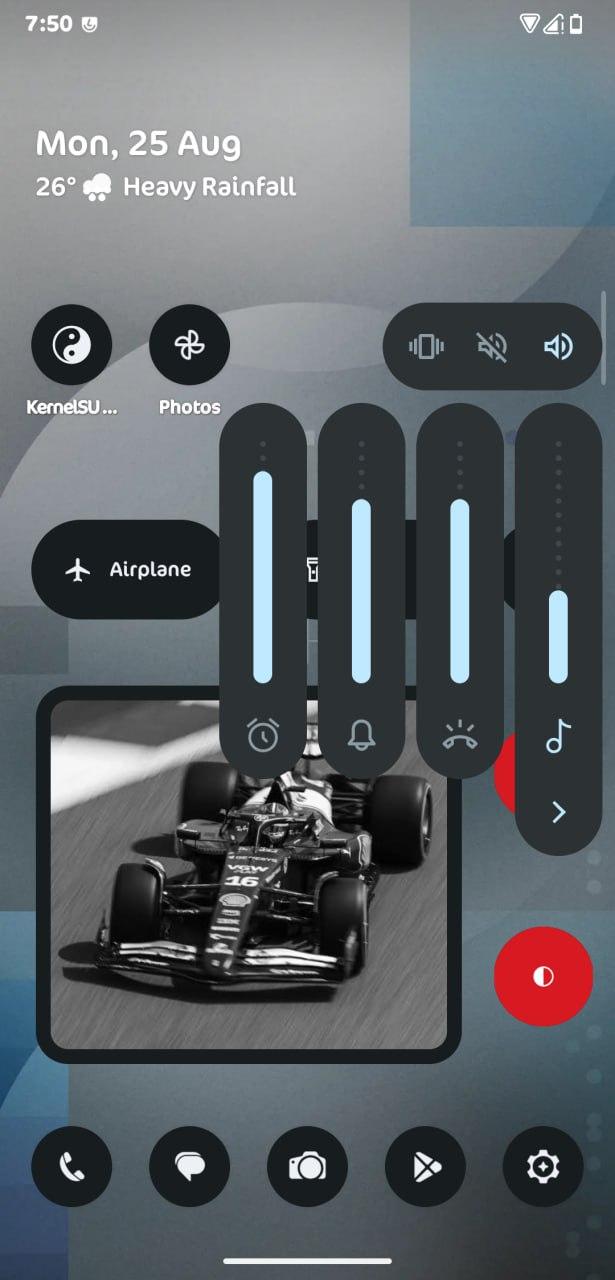Open the Play Store
Viewport: 615px width, 1280px height.
pos(425,1166)
